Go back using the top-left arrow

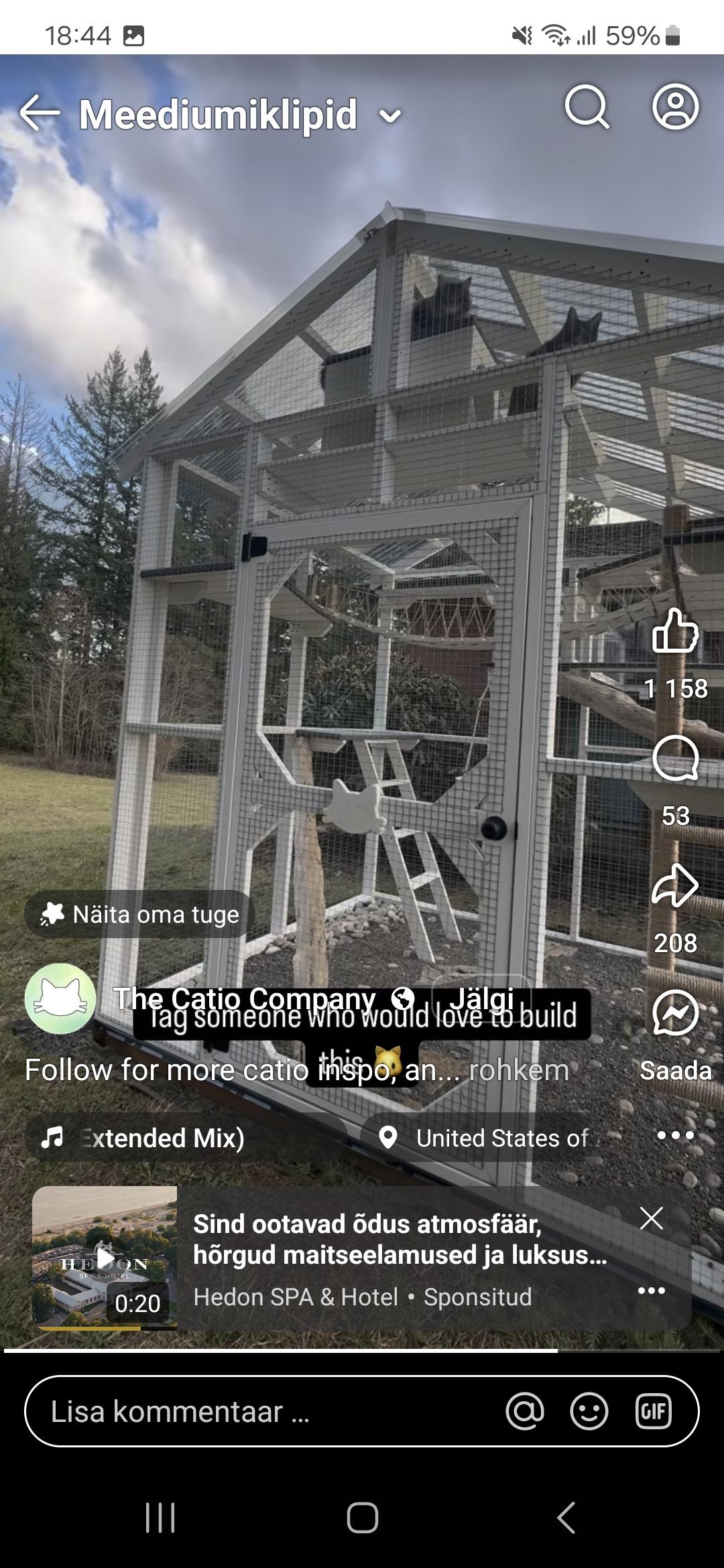(x=39, y=113)
